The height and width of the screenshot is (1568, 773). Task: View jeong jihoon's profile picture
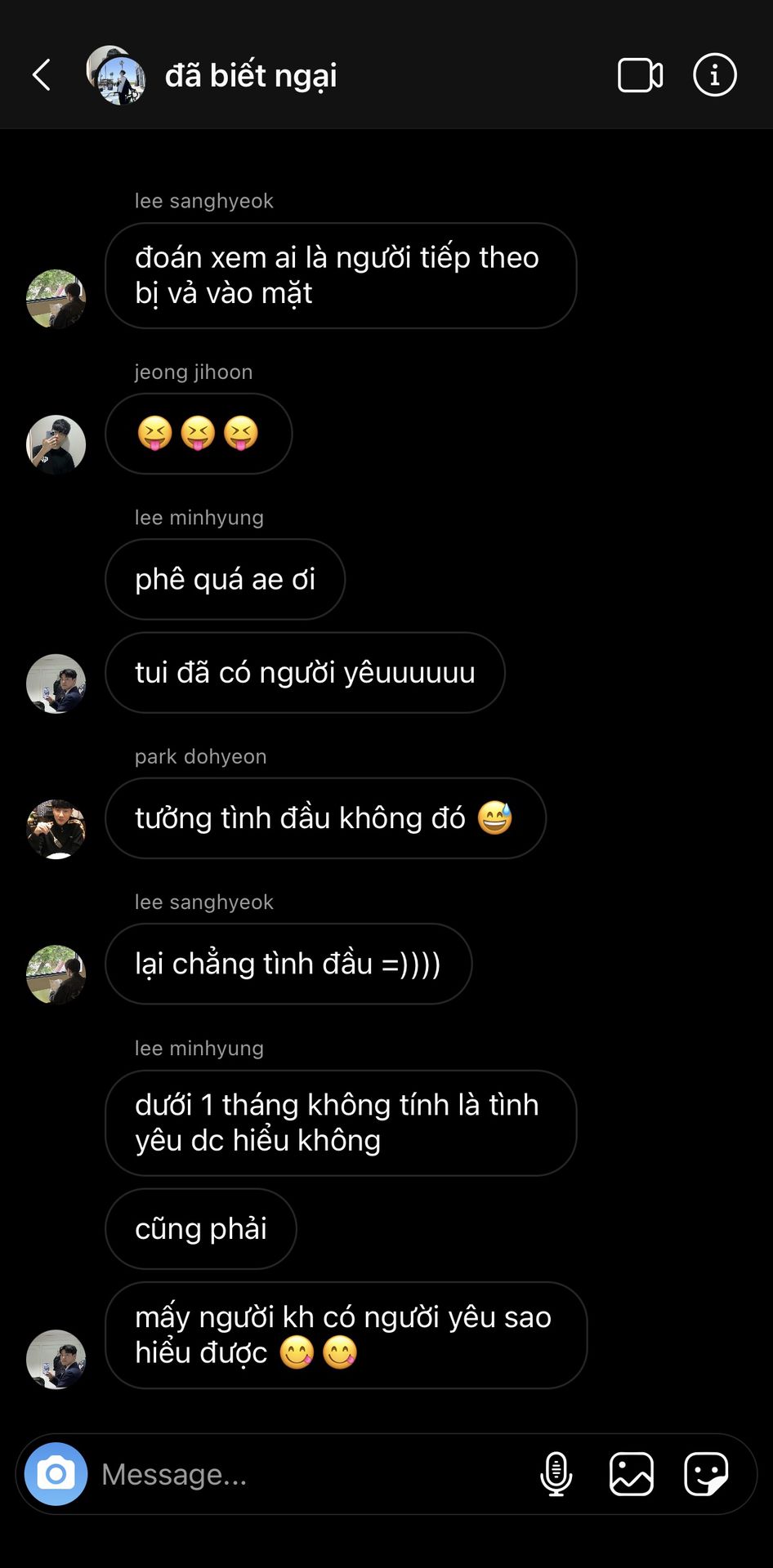click(x=56, y=445)
